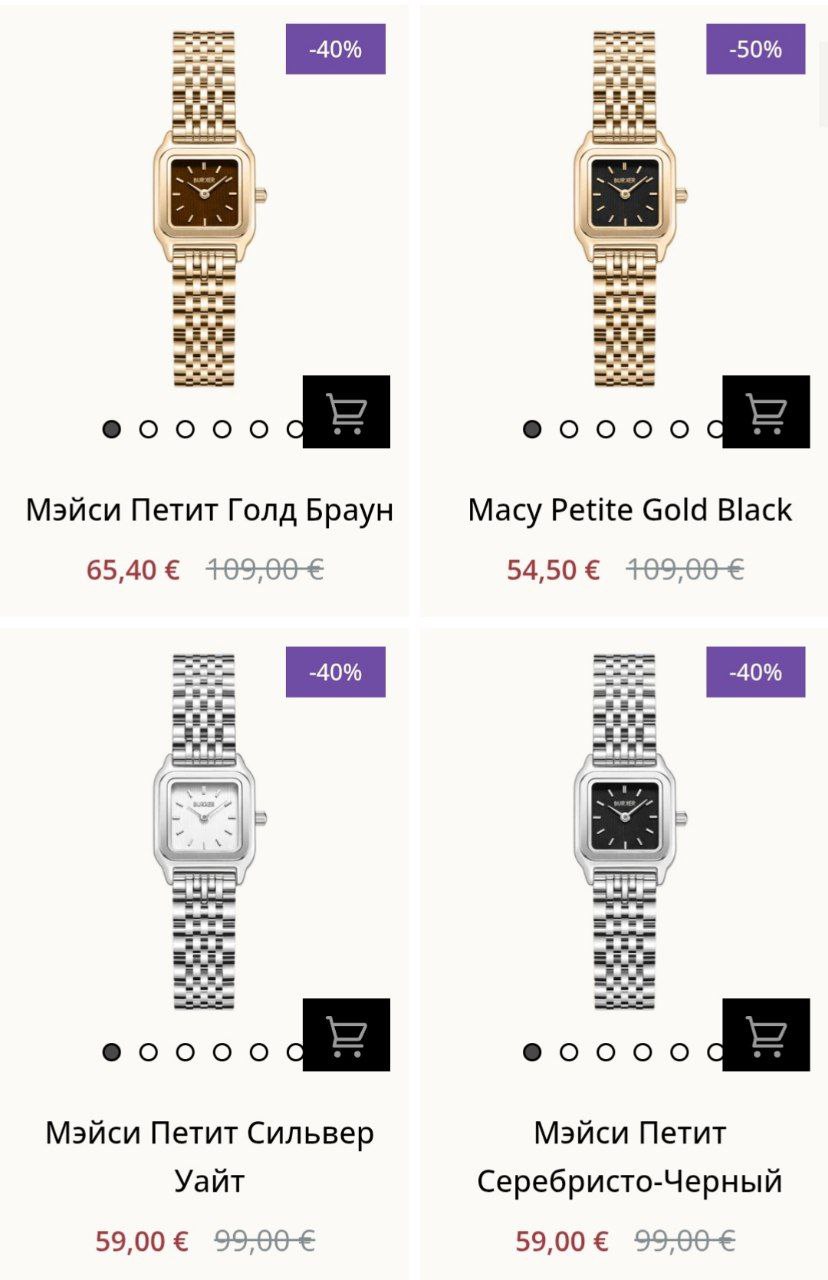Add Мэйси Петит Серебристо-Черный to cart

(766, 1035)
